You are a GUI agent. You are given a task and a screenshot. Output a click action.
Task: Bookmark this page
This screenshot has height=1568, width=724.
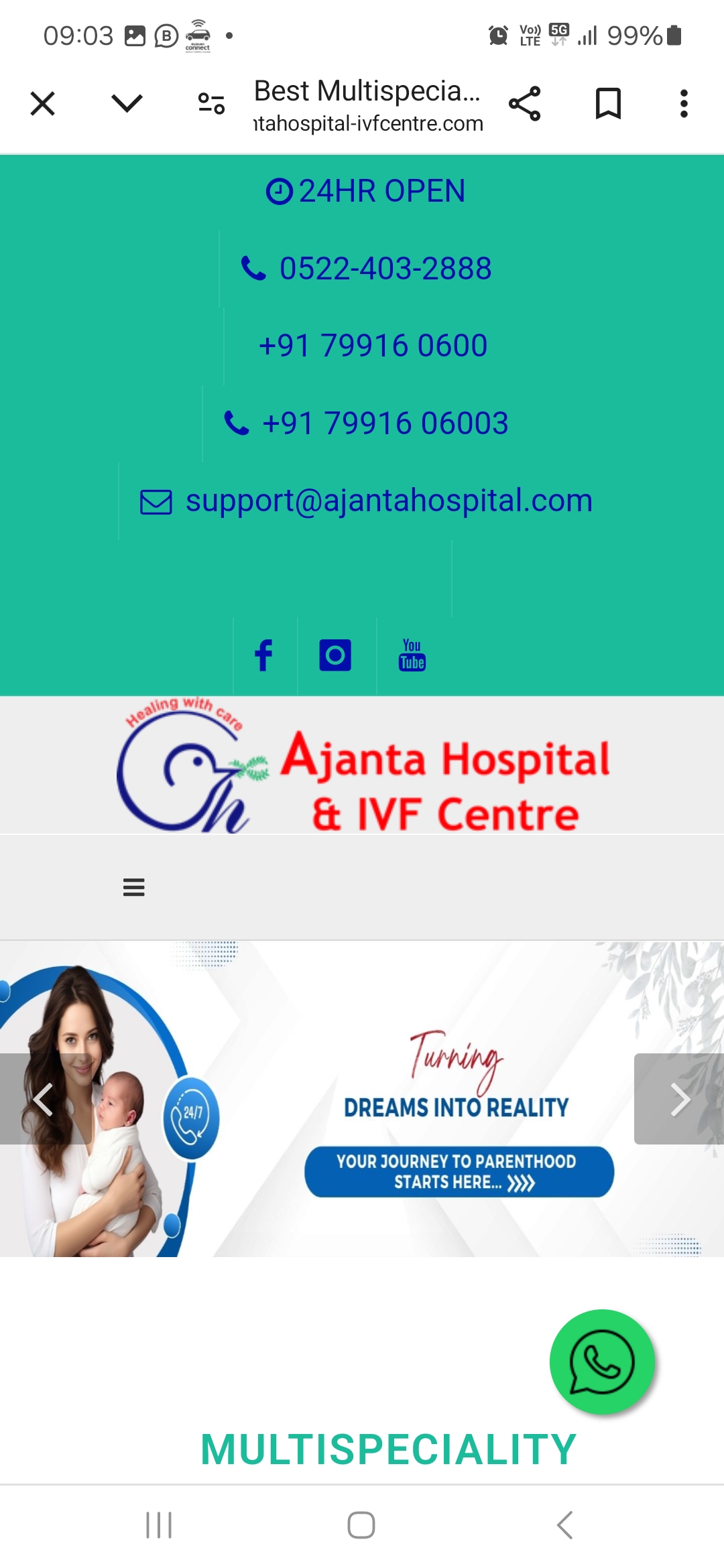(x=608, y=104)
